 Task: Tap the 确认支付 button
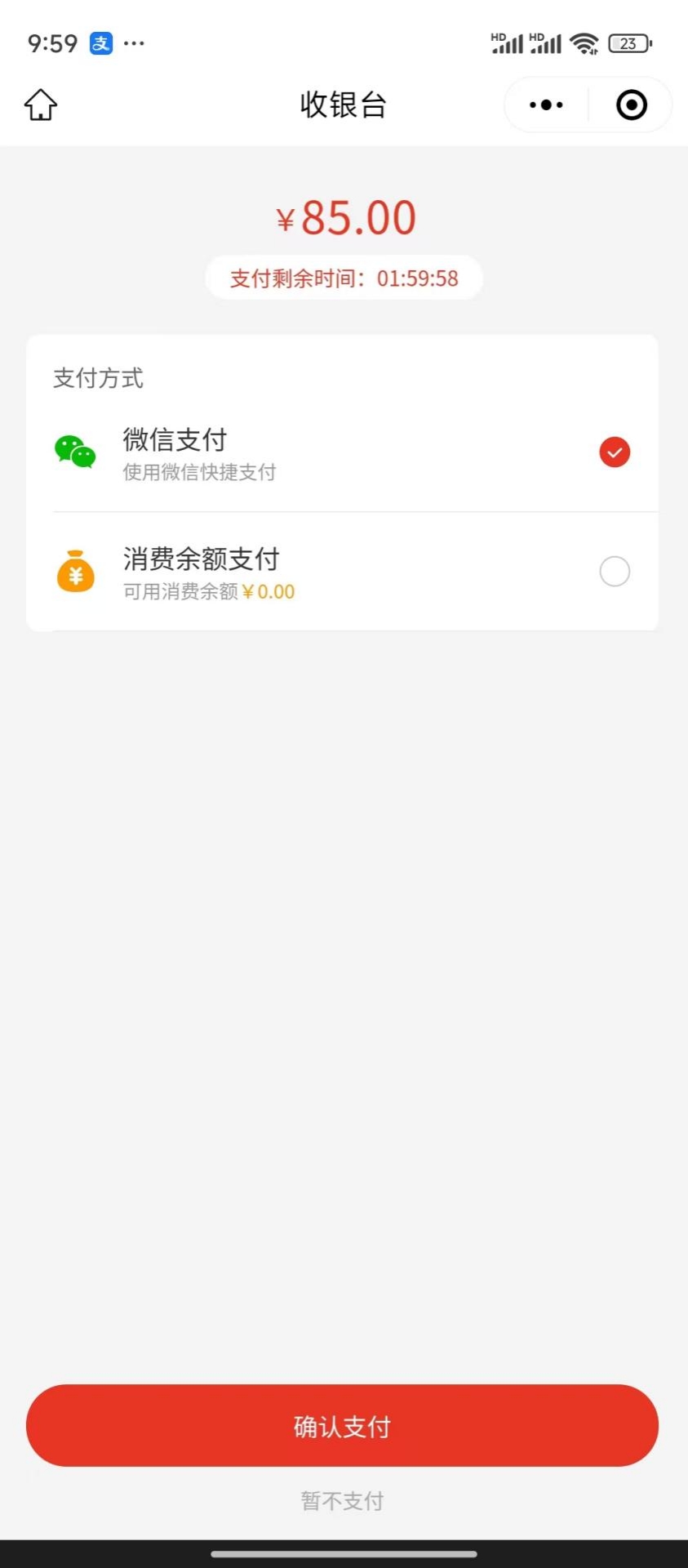tap(342, 1426)
